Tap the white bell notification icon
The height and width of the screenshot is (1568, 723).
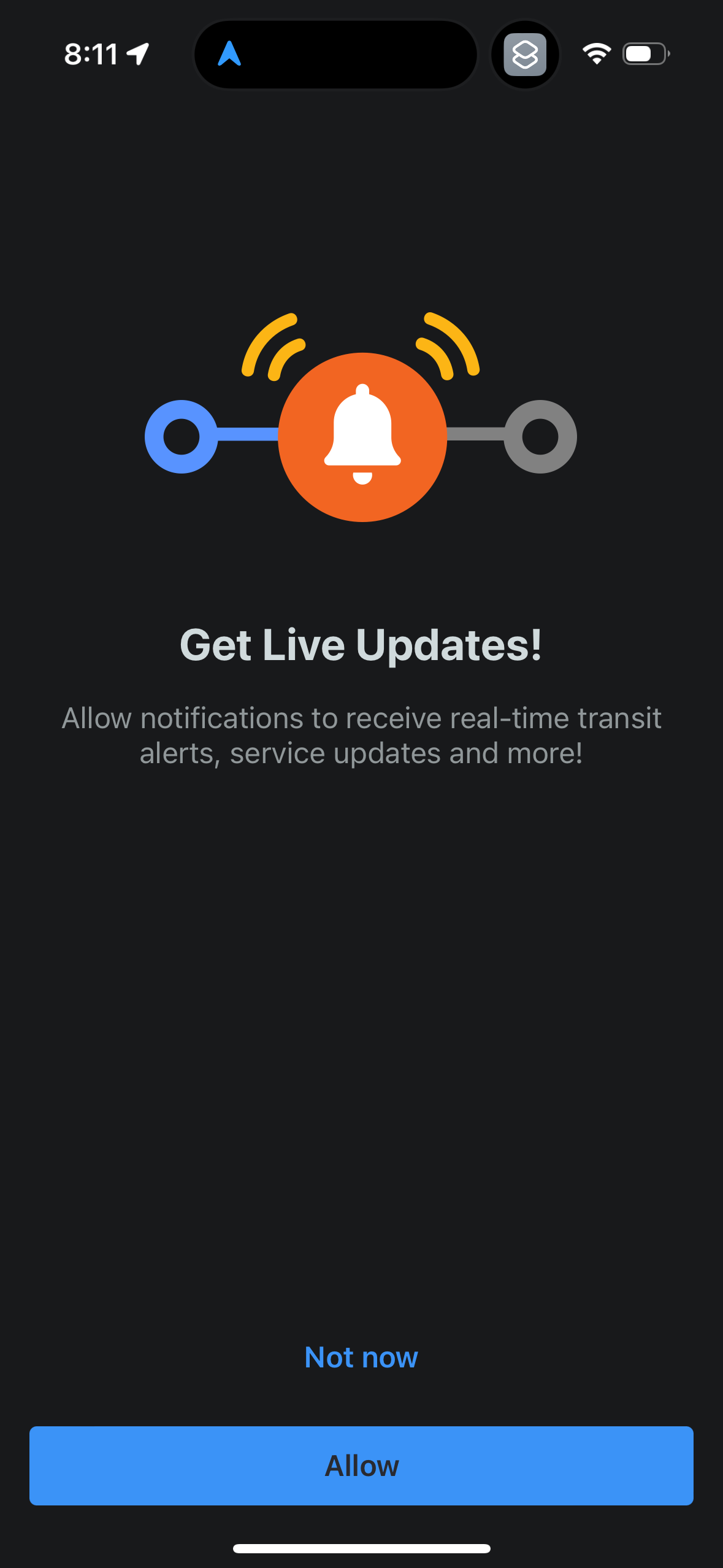pos(361,432)
